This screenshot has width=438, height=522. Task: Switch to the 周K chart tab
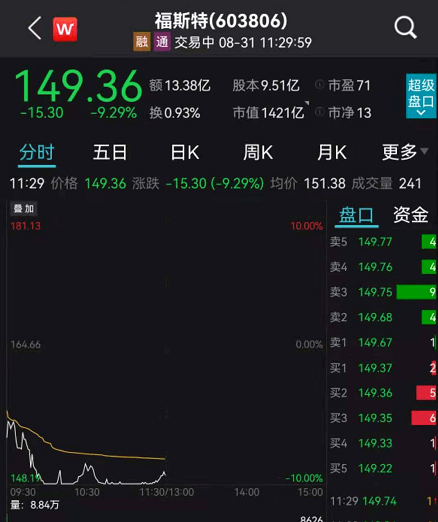coord(258,153)
